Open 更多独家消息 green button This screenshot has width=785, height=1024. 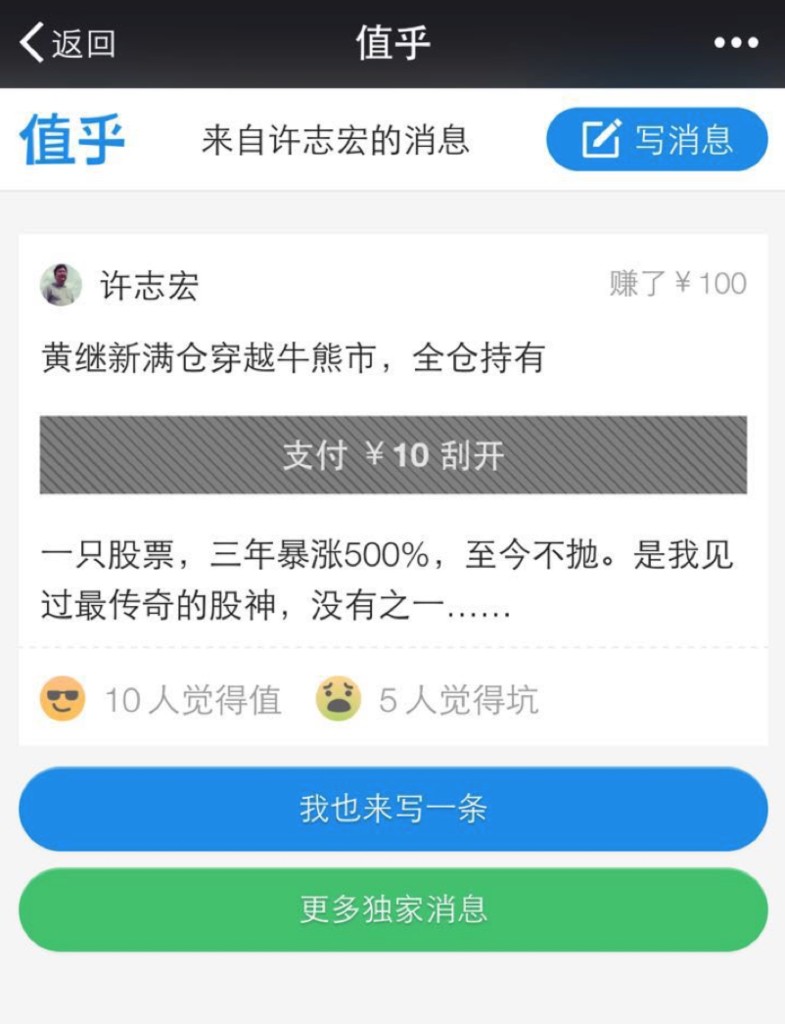coord(393,909)
